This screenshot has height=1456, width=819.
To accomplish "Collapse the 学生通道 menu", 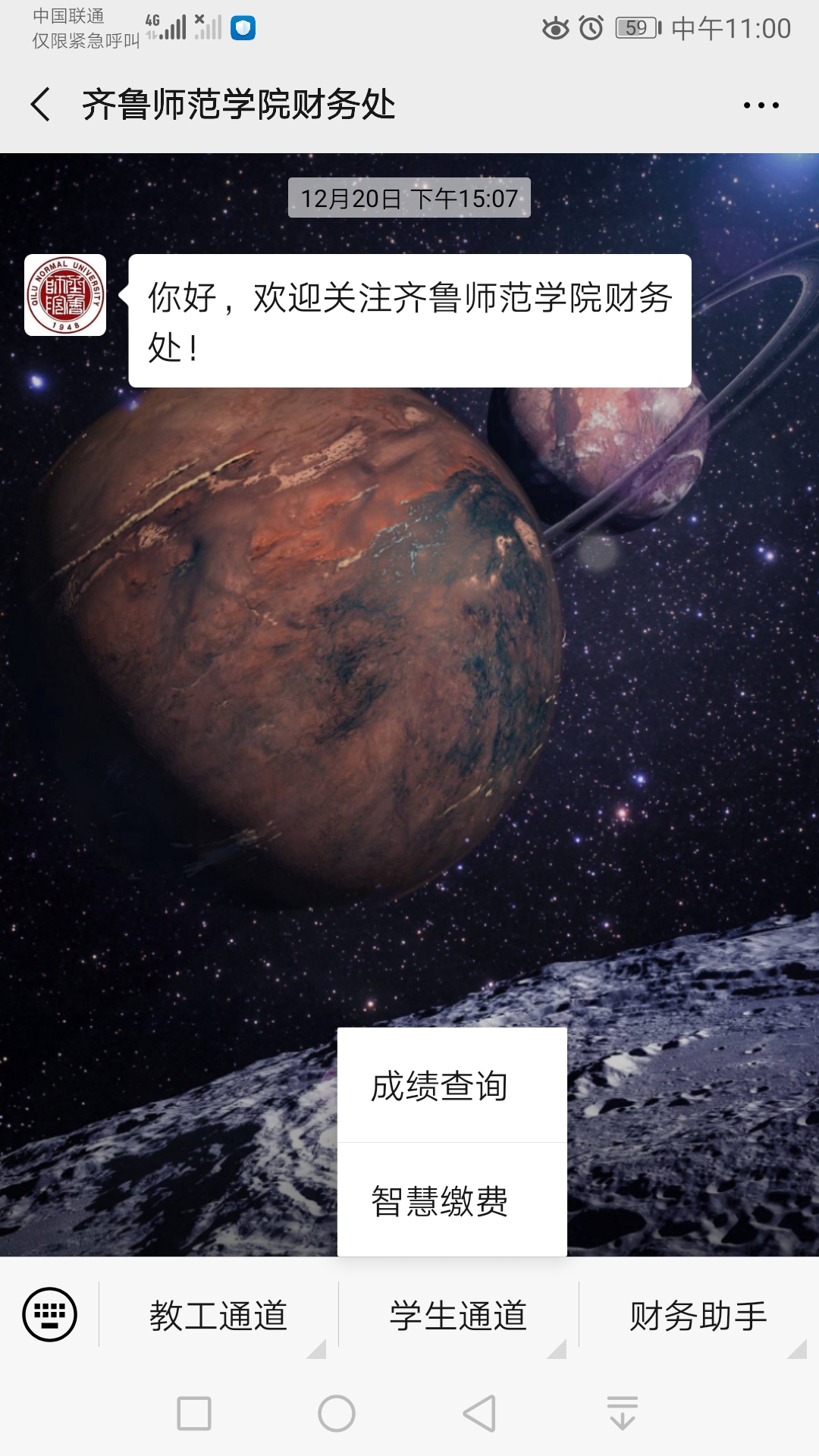I will (x=458, y=1316).
